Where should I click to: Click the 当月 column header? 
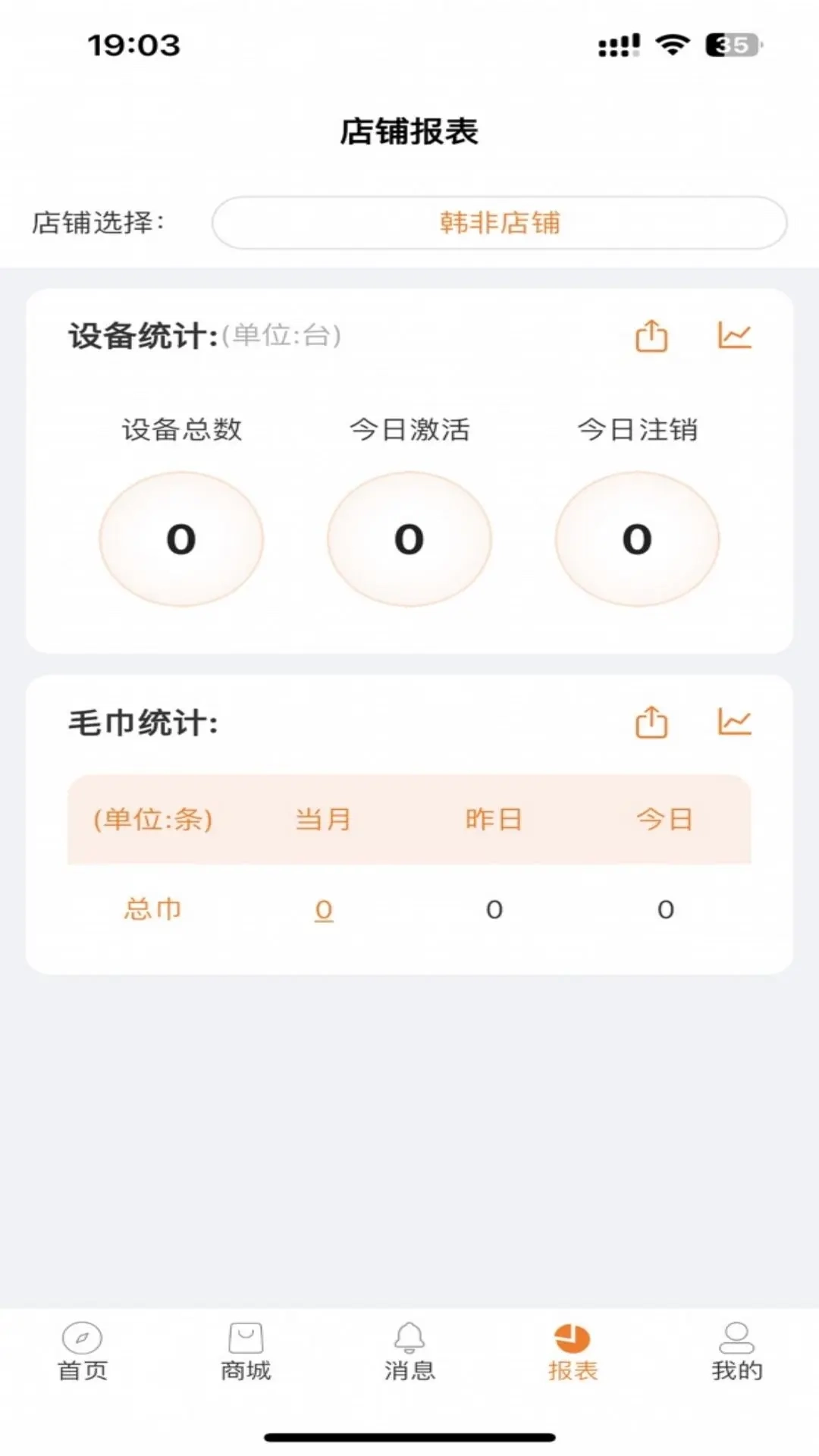[x=324, y=819]
